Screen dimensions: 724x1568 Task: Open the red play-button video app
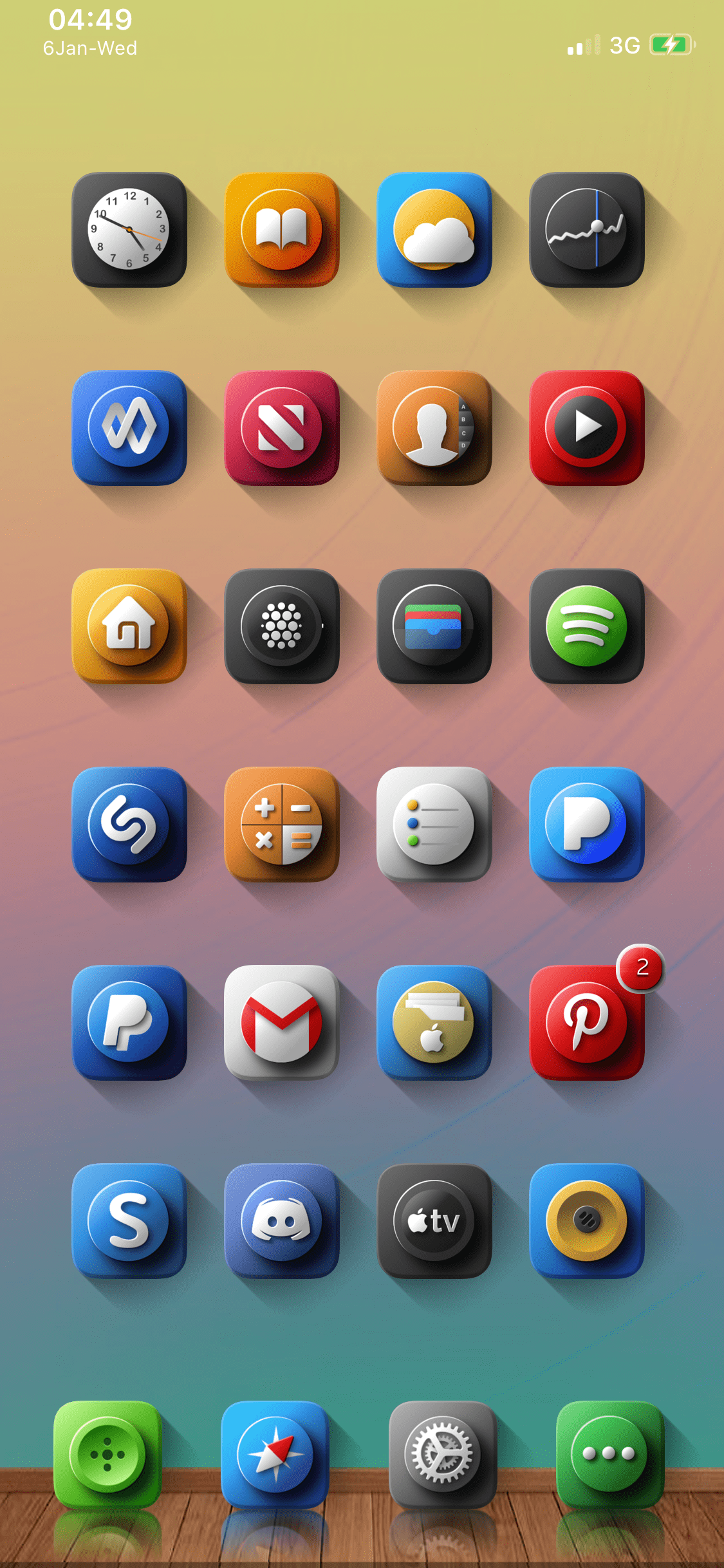click(x=586, y=428)
